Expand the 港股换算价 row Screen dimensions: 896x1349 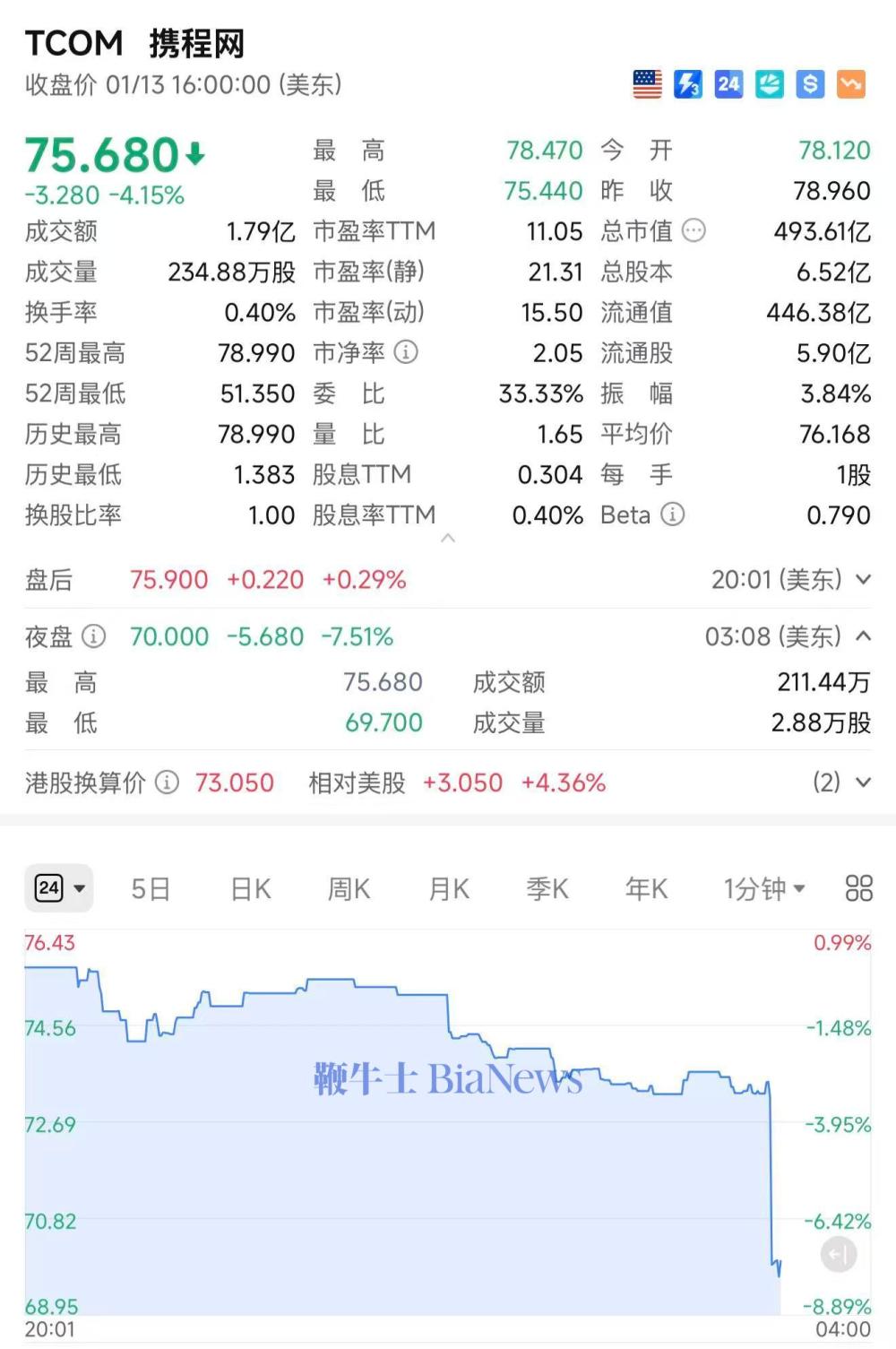[x=863, y=783]
